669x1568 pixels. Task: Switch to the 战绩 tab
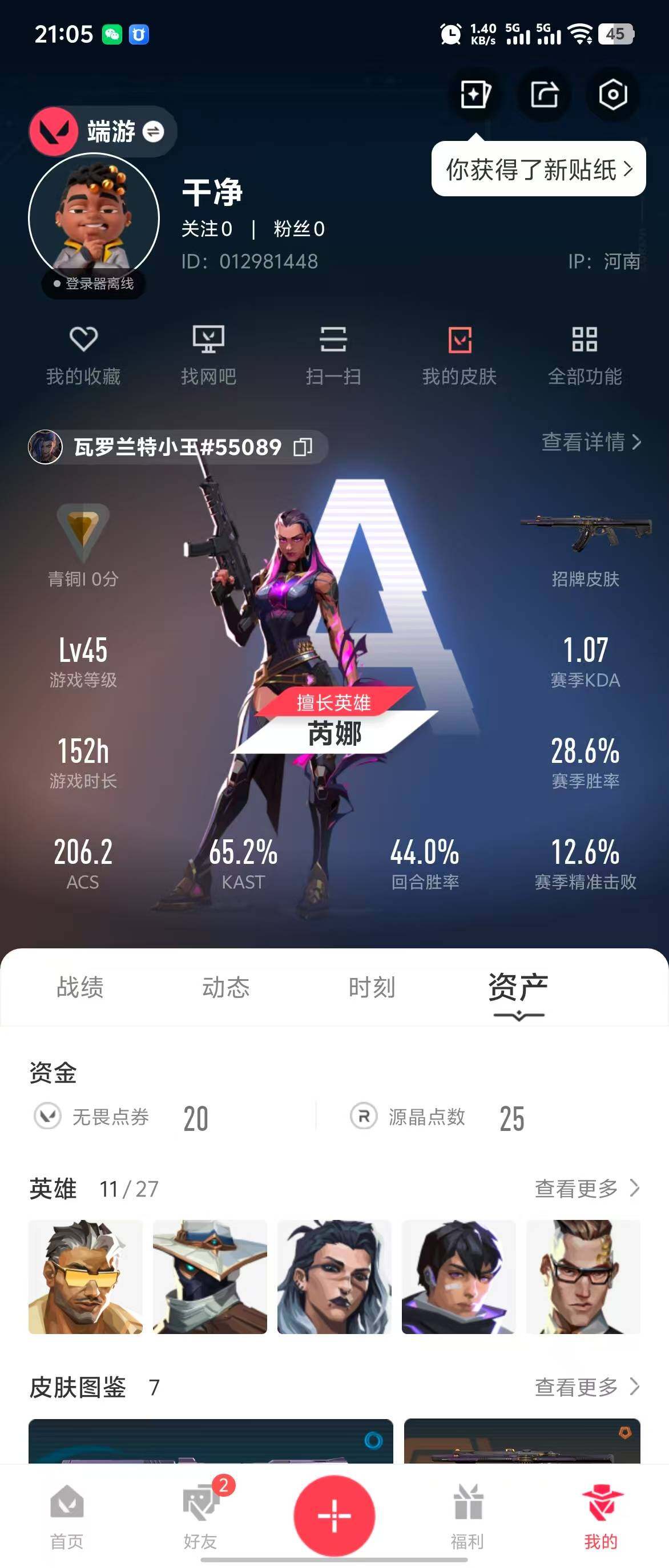click(x=80, y=987)
